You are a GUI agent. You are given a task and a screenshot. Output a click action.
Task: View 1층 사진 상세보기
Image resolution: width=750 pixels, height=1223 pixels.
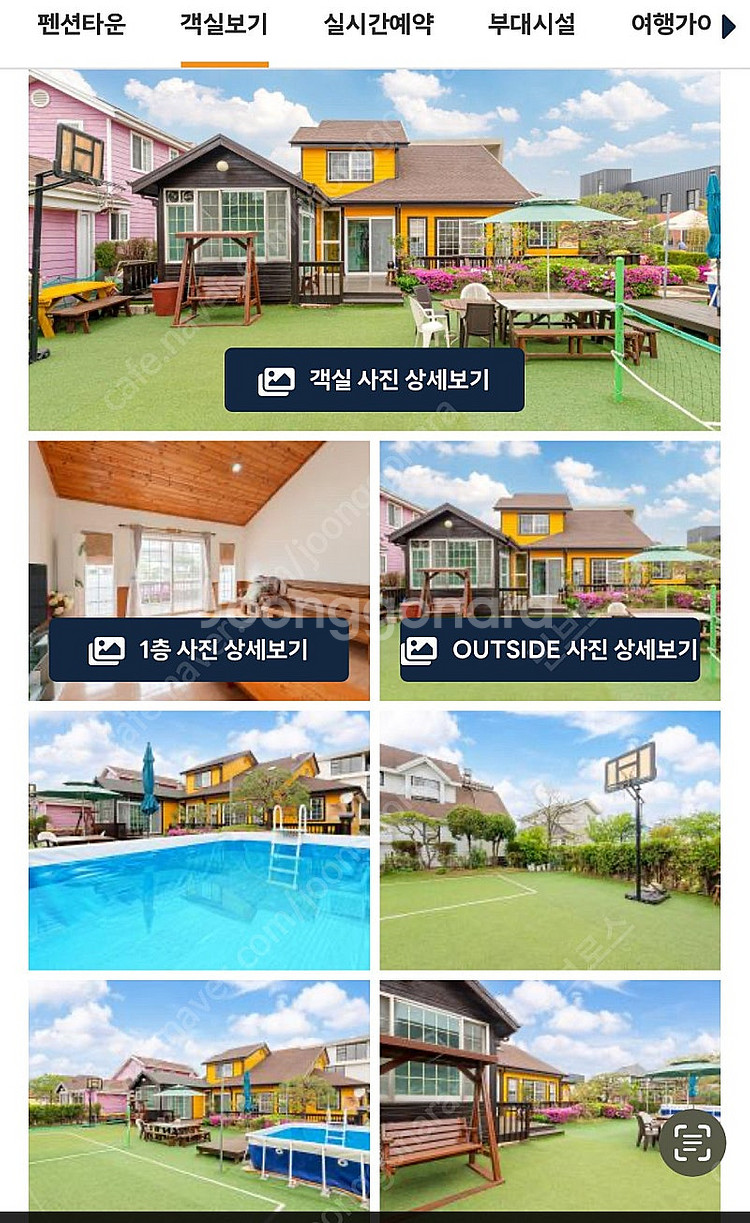(199, 650)
